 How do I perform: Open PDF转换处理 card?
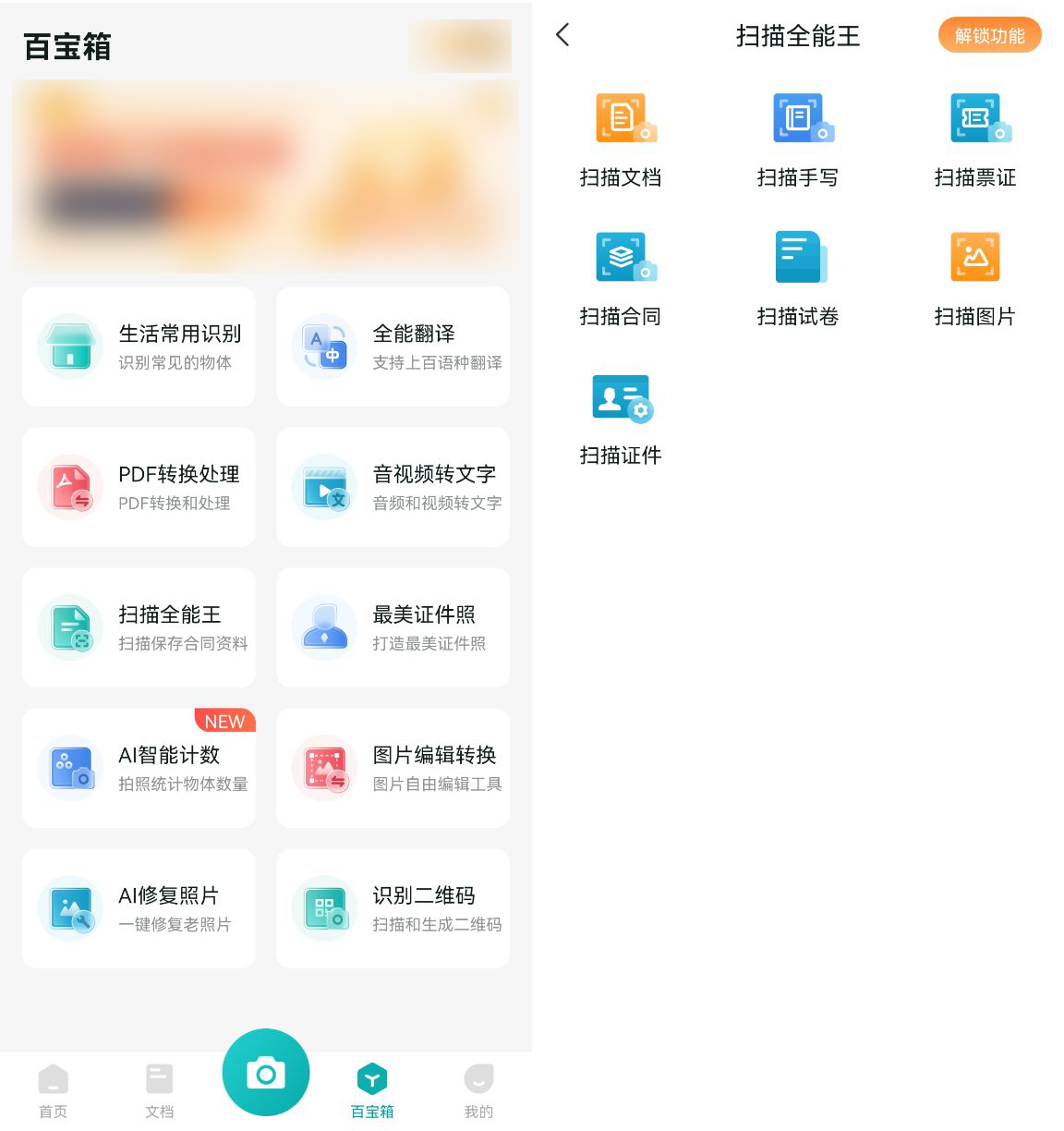point(139,487)
